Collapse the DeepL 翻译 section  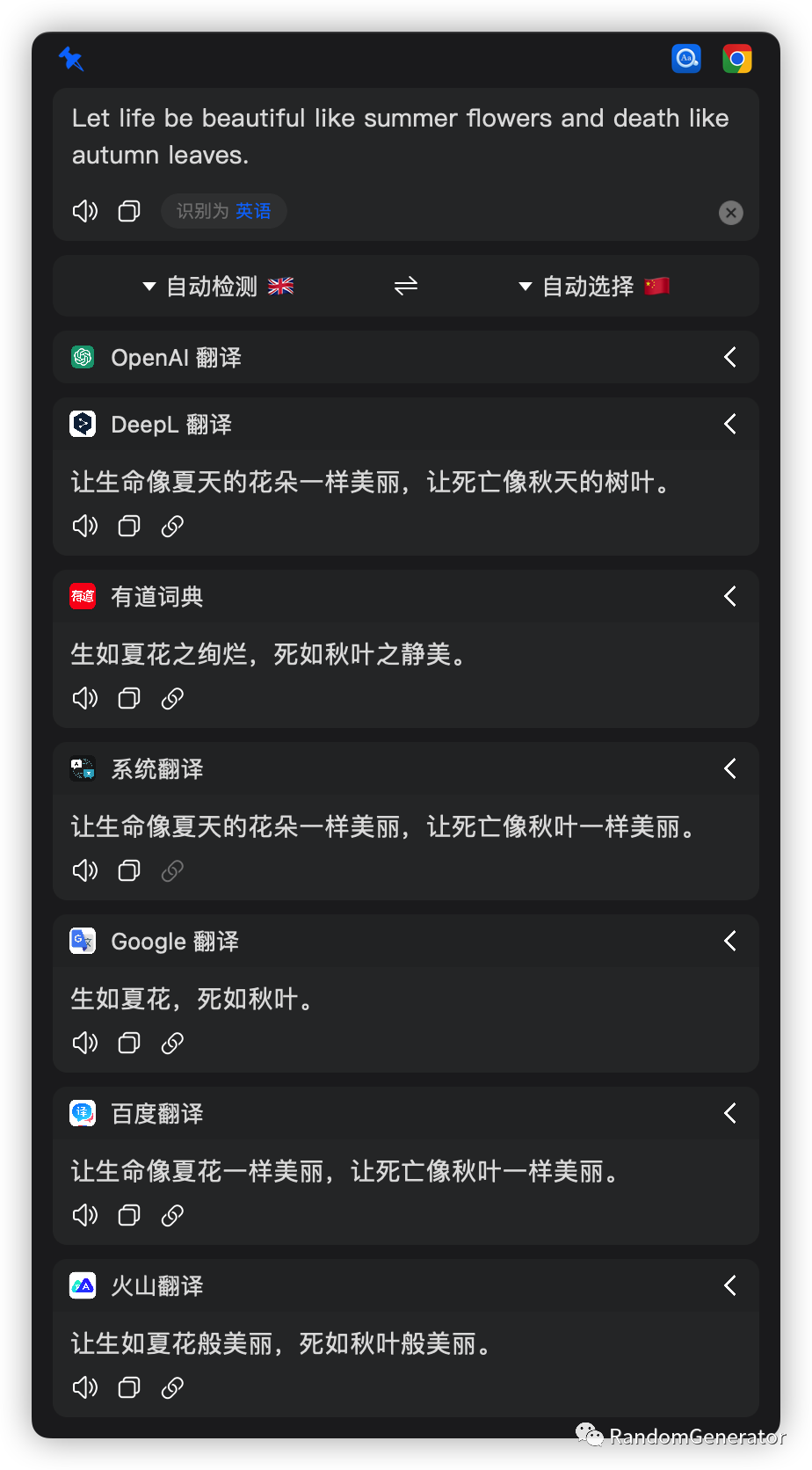click(729, 424)
